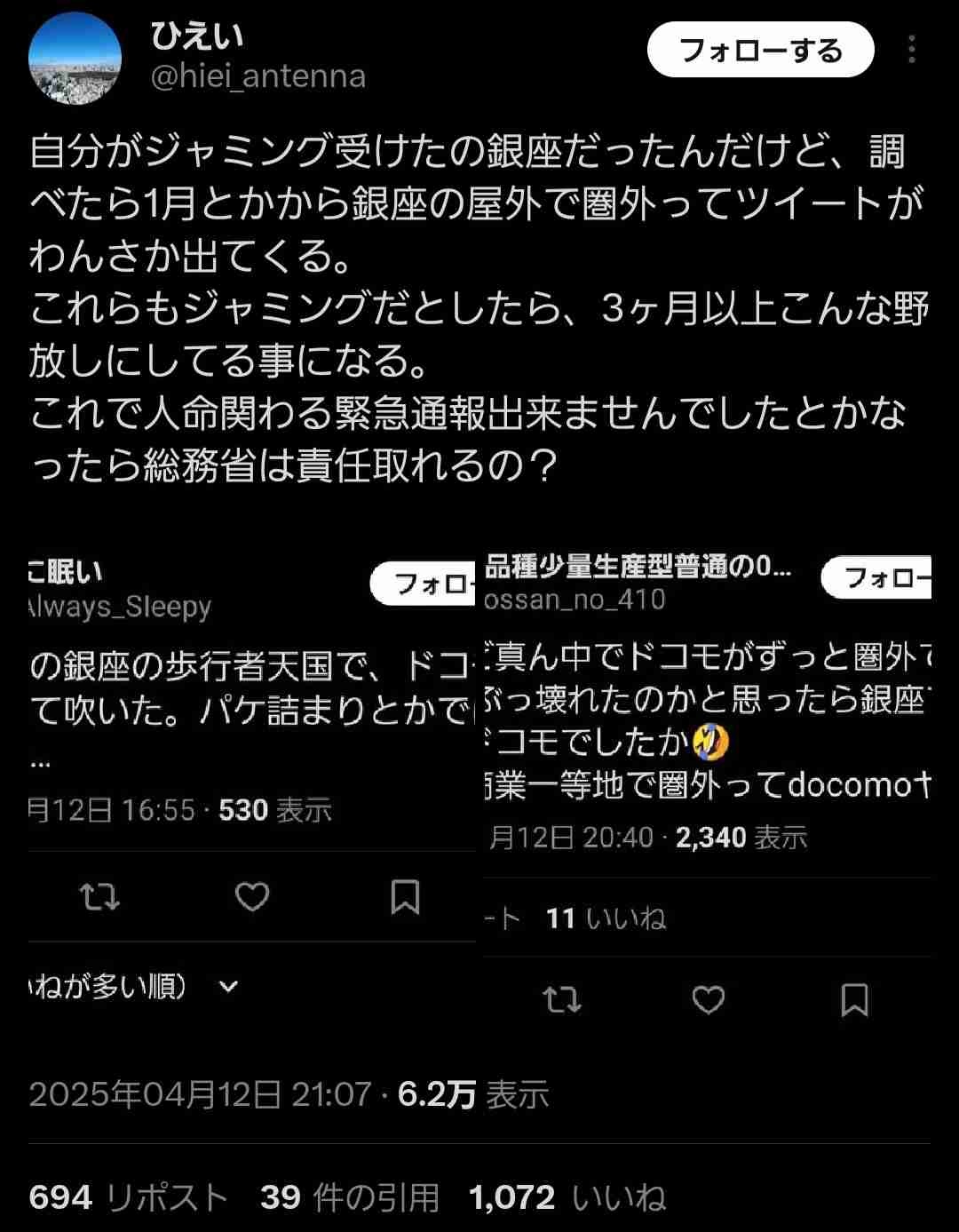Open the post's overflow menu
The height and width of the screenshot is (1232, 959).
point(911,50)
